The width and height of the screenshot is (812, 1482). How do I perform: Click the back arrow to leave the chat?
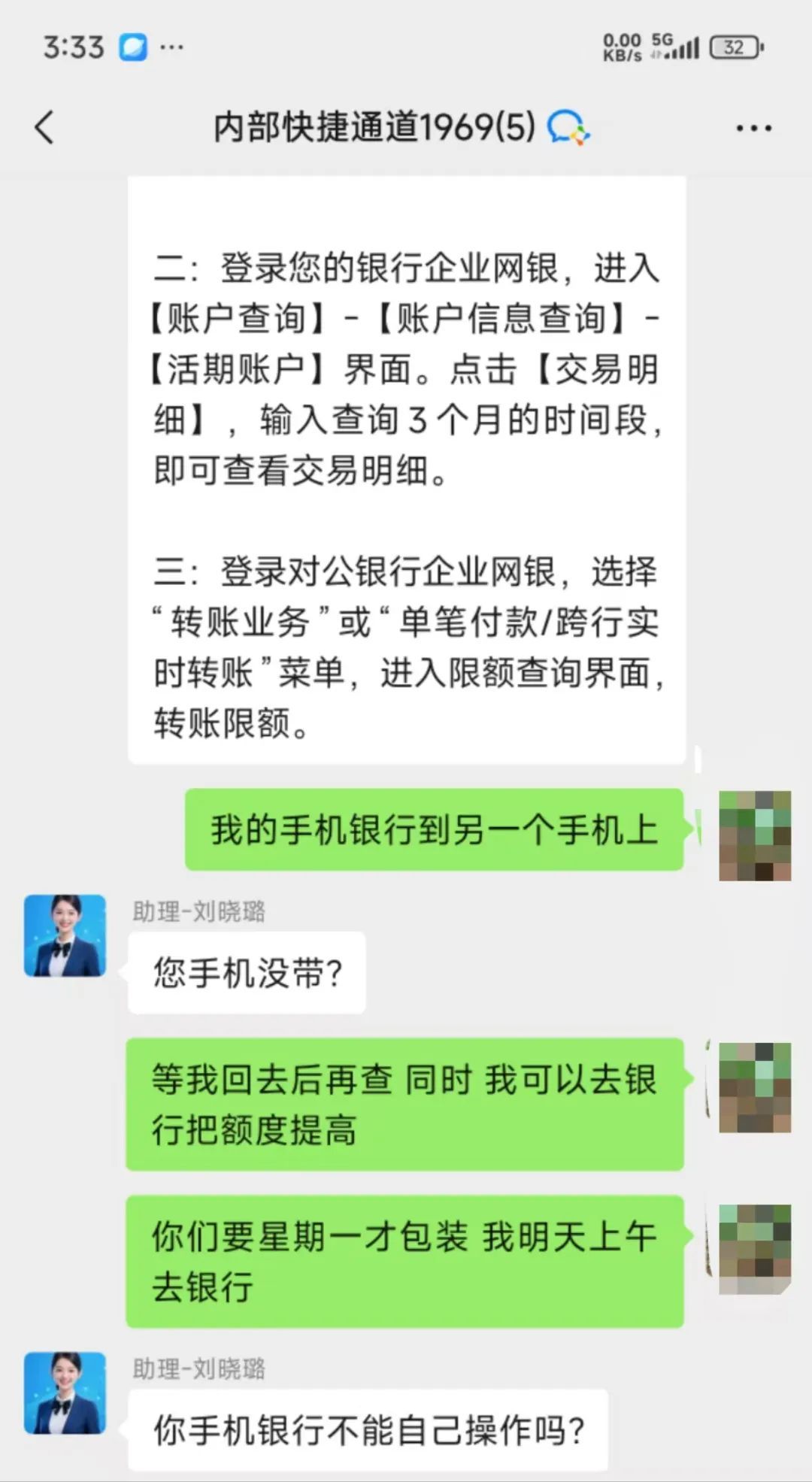point(45,128)
